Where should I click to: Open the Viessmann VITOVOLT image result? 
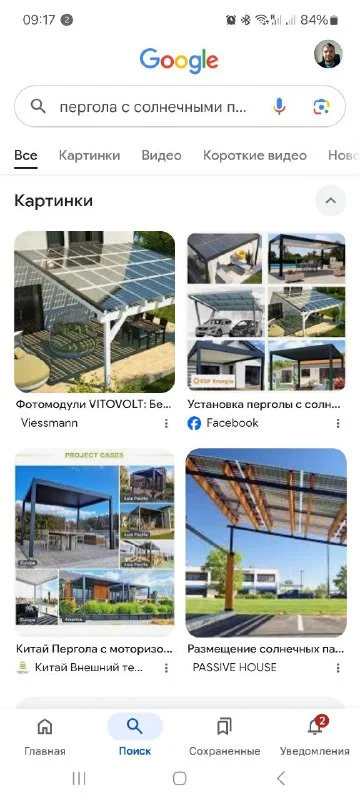pos(94,312)
